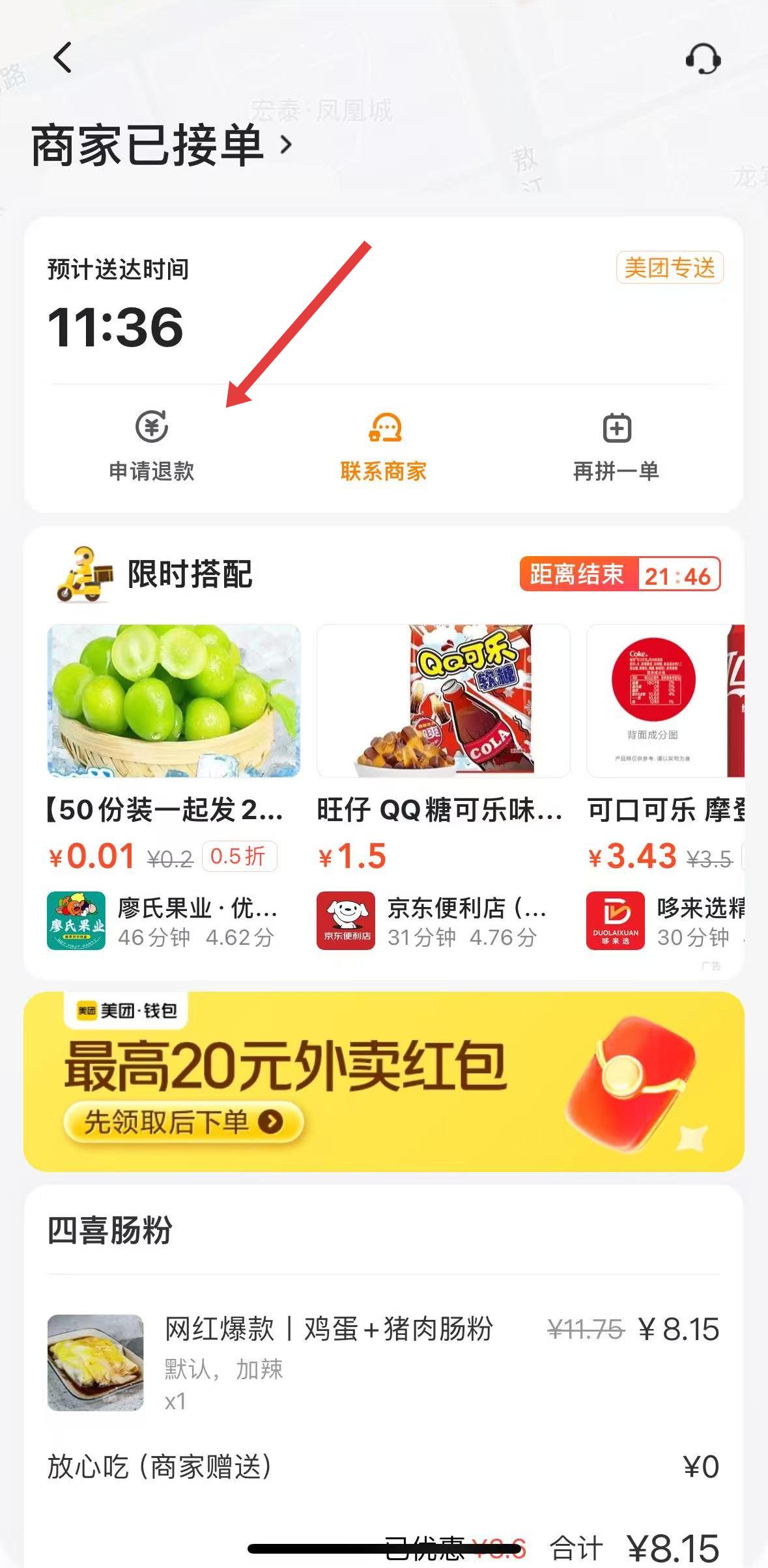Visit the 京东便利店 shop
This screenshot has width=768, height=1568.
click(x=434, y=921)
